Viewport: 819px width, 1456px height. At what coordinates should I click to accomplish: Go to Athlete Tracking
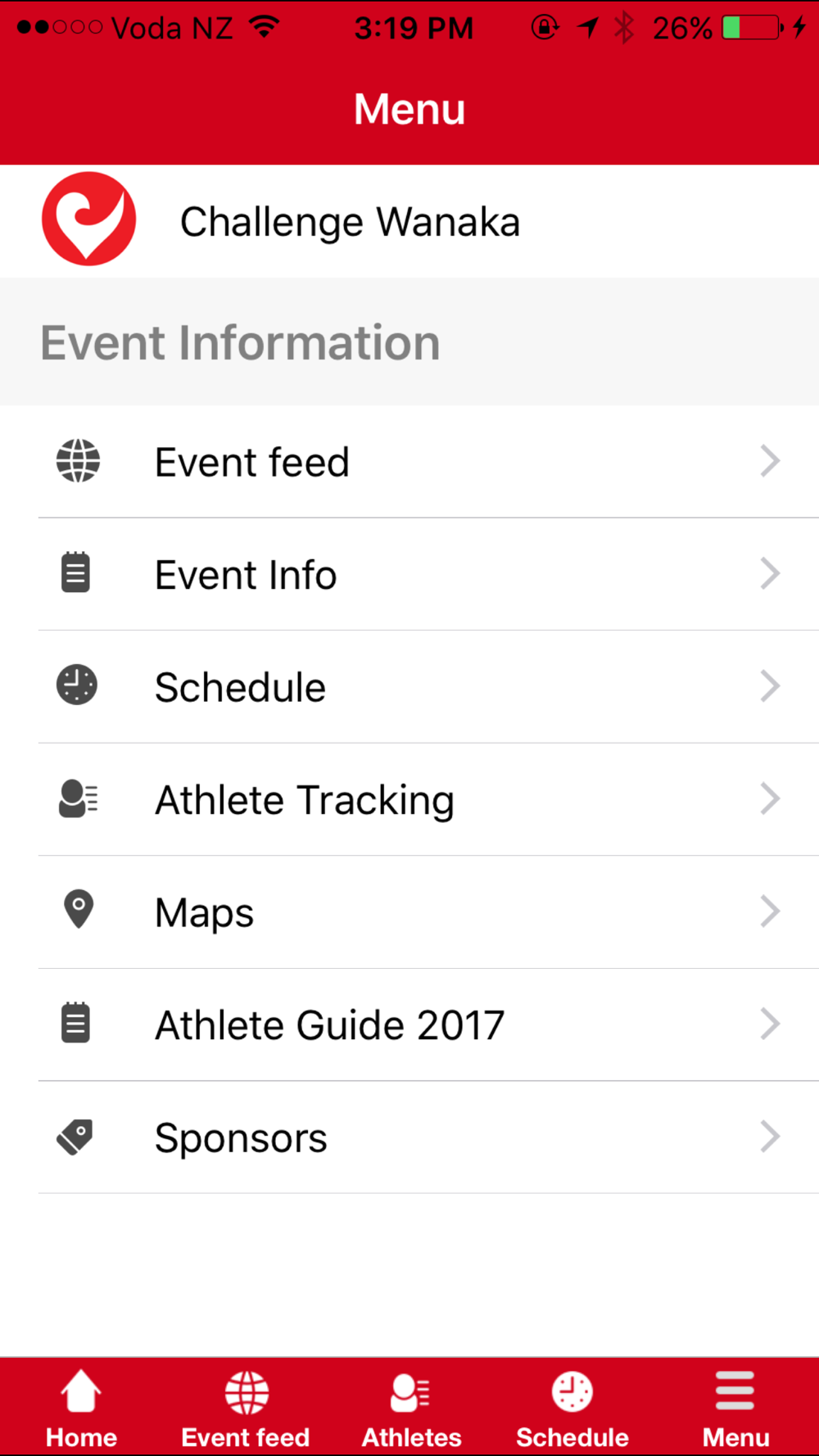(x=409, y=799)
